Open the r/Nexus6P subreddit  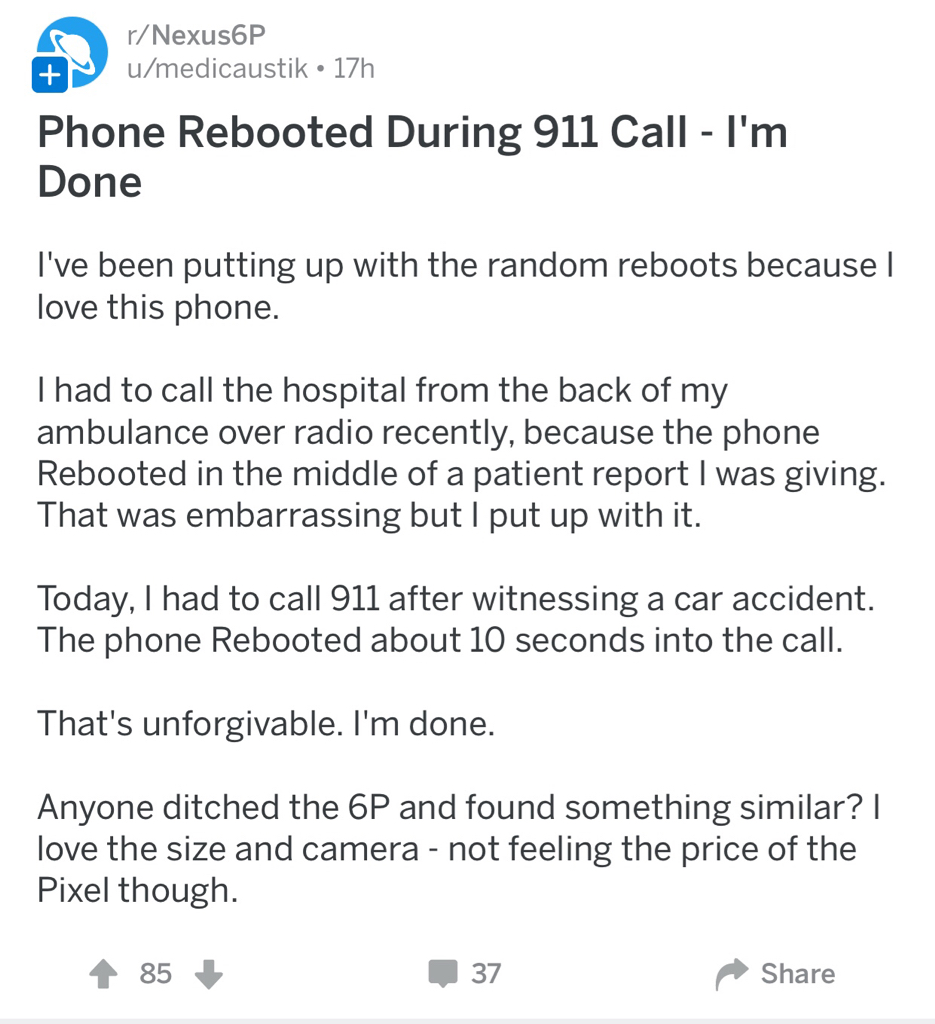tap(195, 36)
